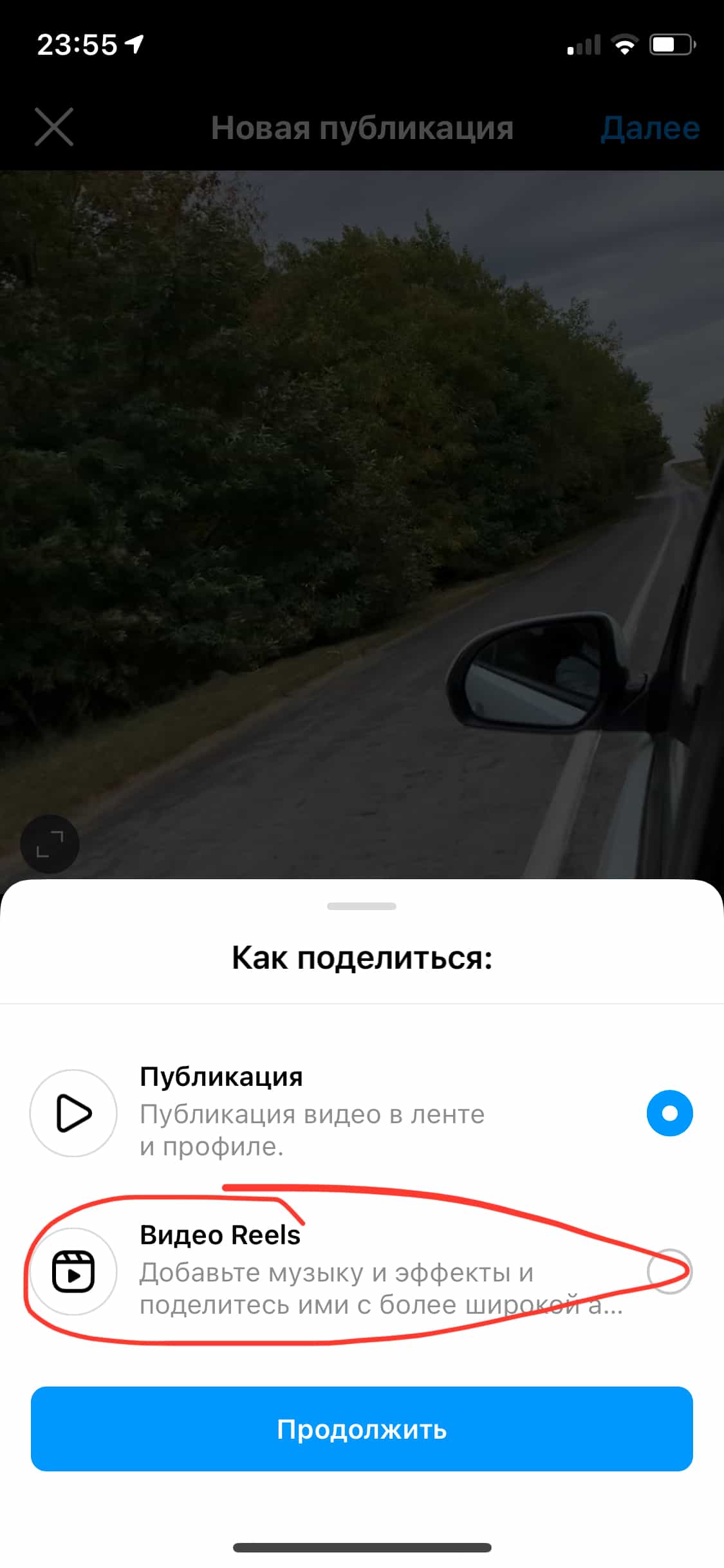Image resolution: width=724 pixels, height=1568 pixels.
Task: Select the Видео Reels radio button
Action: pyautogui.click(x=669, y=1271)
